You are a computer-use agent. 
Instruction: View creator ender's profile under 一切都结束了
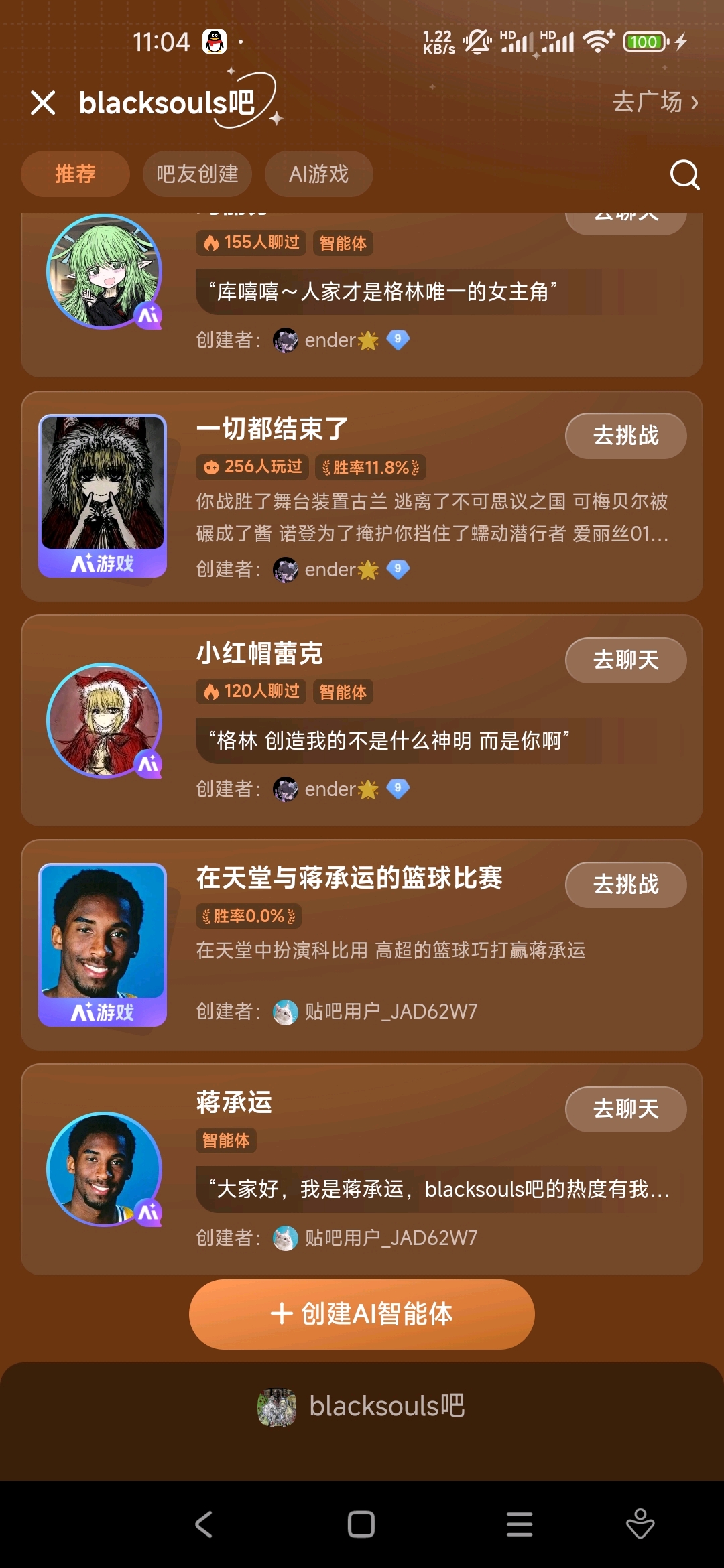(330, 570)
